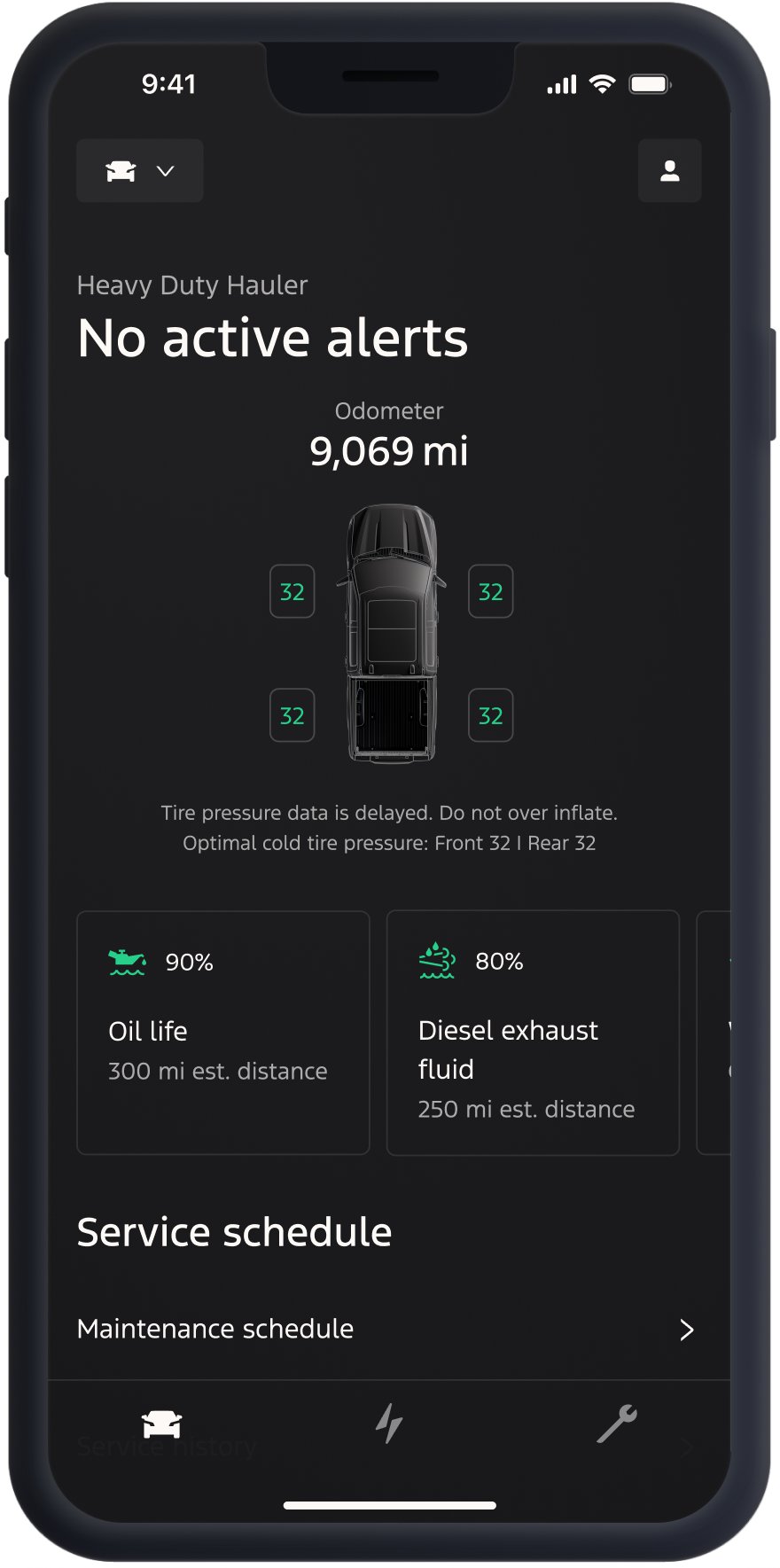
Task: Switch to the lightning bolt tab
Action: 389,1424
